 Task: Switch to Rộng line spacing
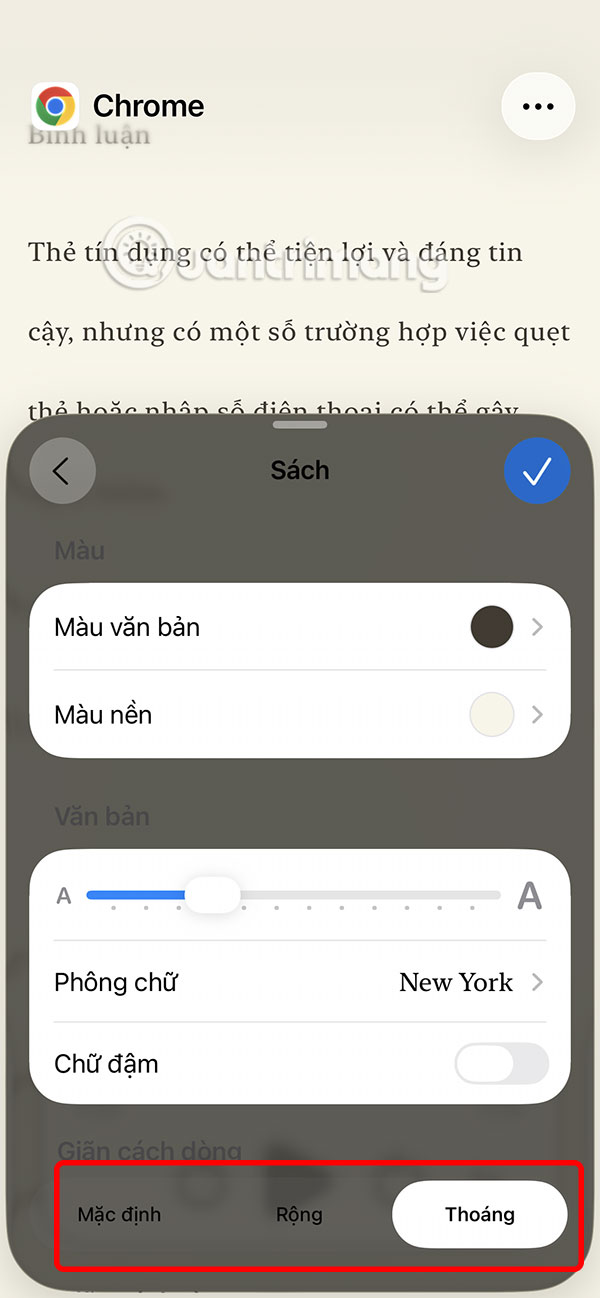[x=300, y=1215]
